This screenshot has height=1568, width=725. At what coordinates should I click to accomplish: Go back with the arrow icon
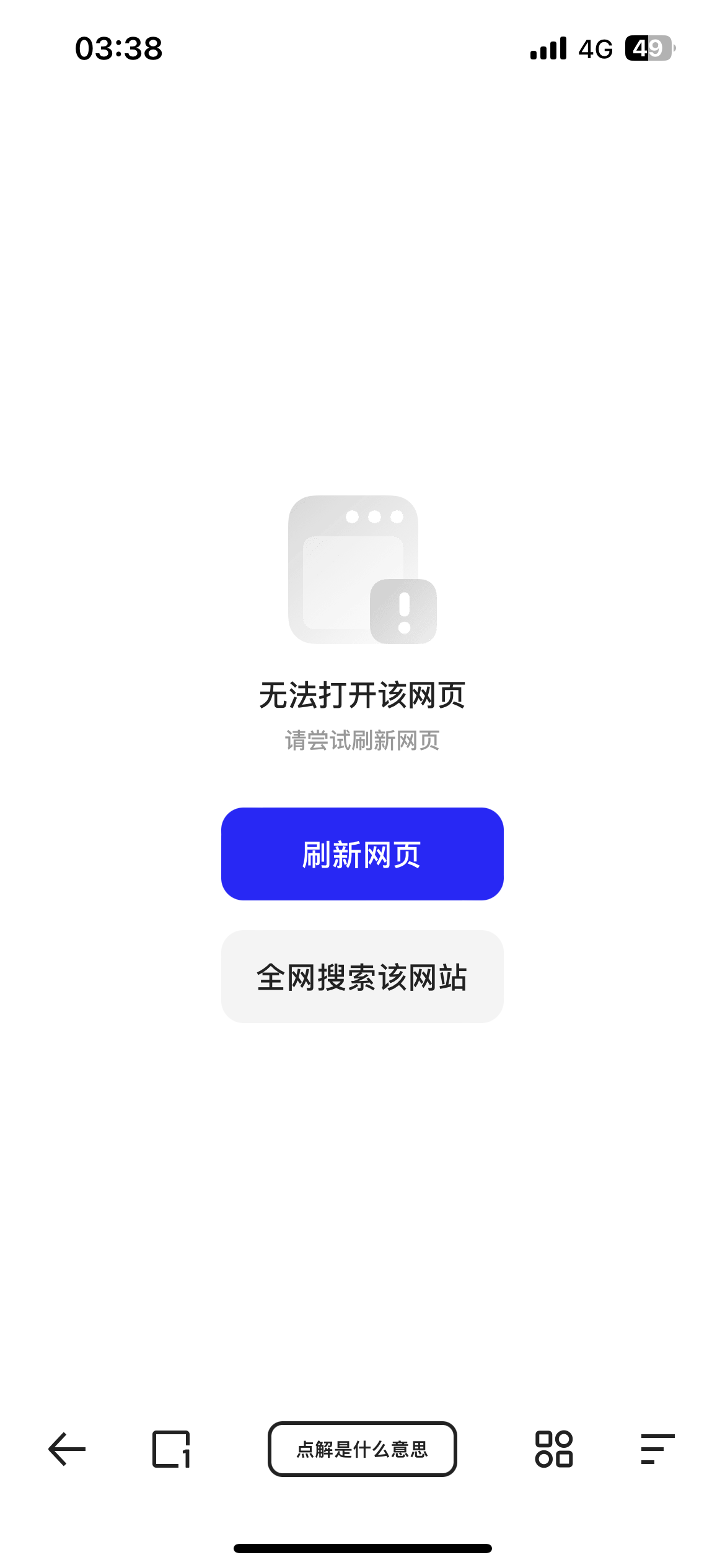click(x=67, y=1449)
